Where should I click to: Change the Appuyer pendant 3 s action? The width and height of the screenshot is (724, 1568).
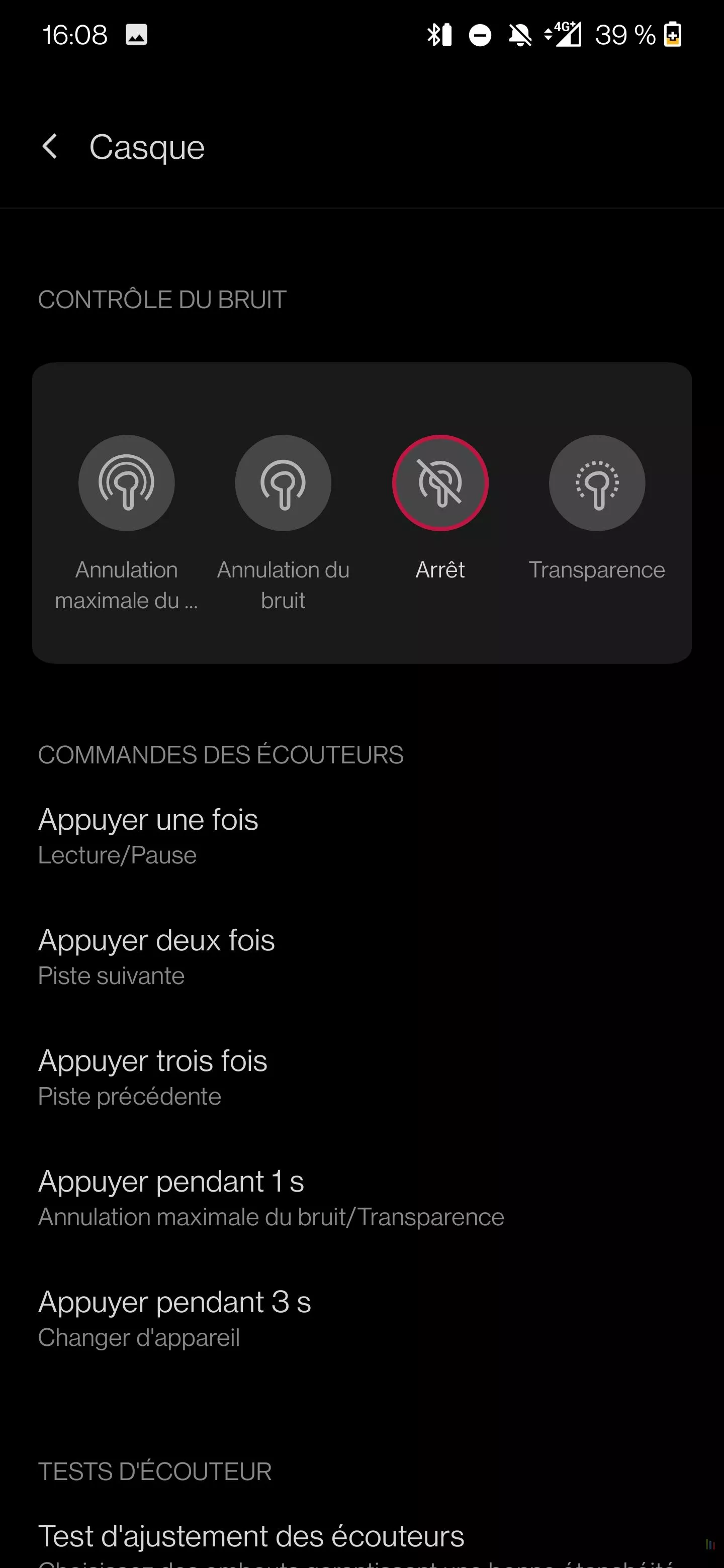point(361,1318)
